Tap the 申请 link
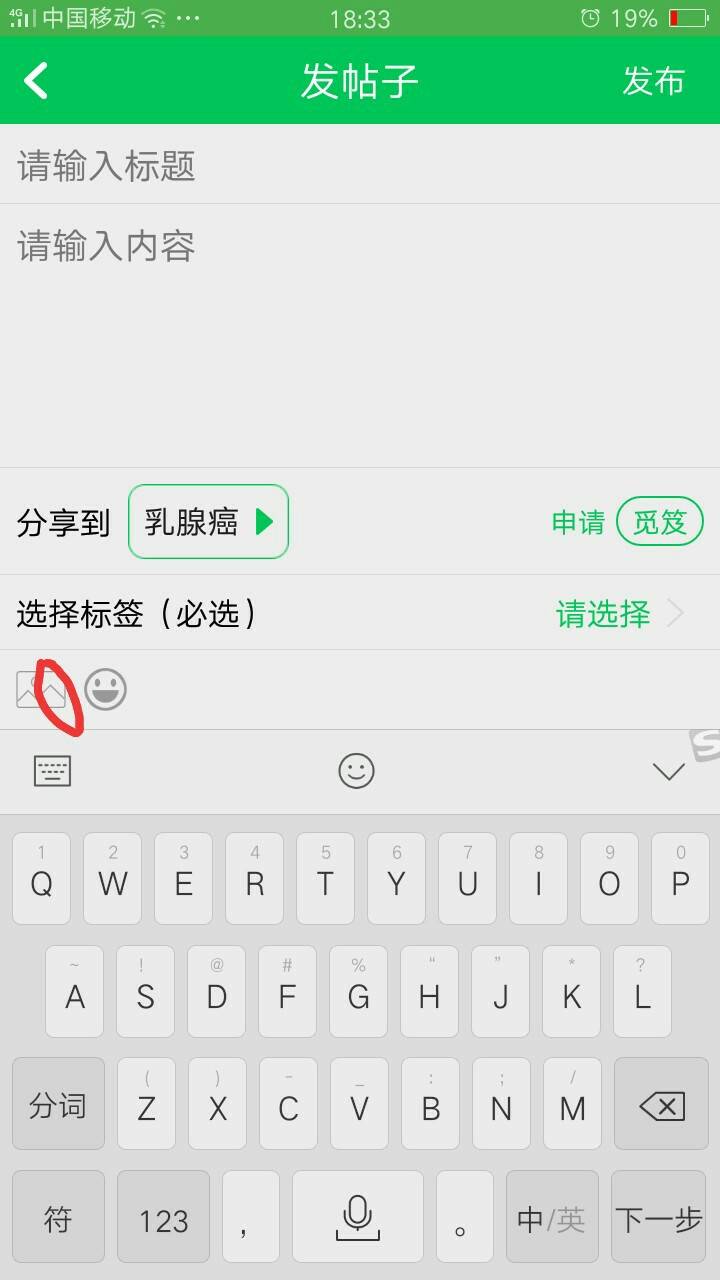The image size is (720, 1280). click(x=578, y=522)
